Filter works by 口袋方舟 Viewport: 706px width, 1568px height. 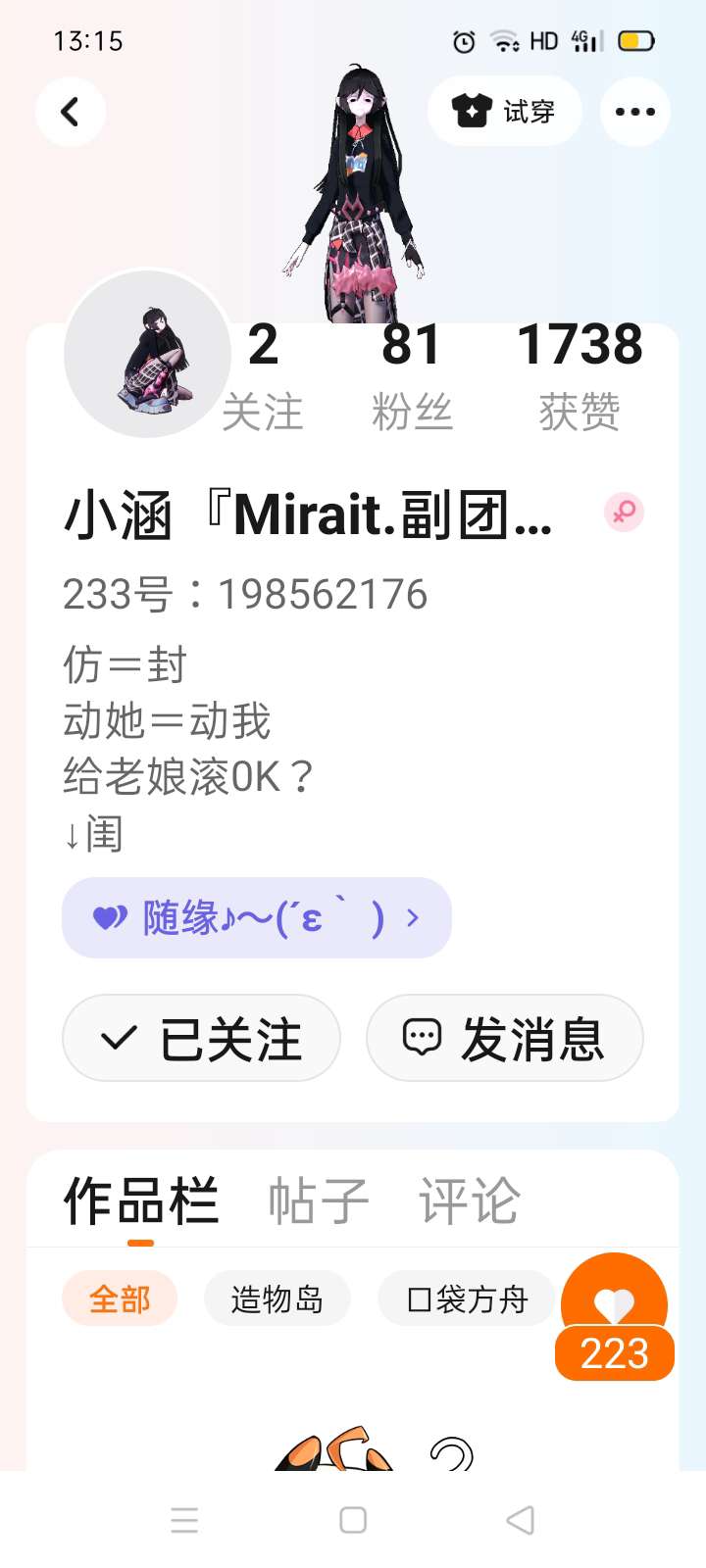coord(467,1299)
